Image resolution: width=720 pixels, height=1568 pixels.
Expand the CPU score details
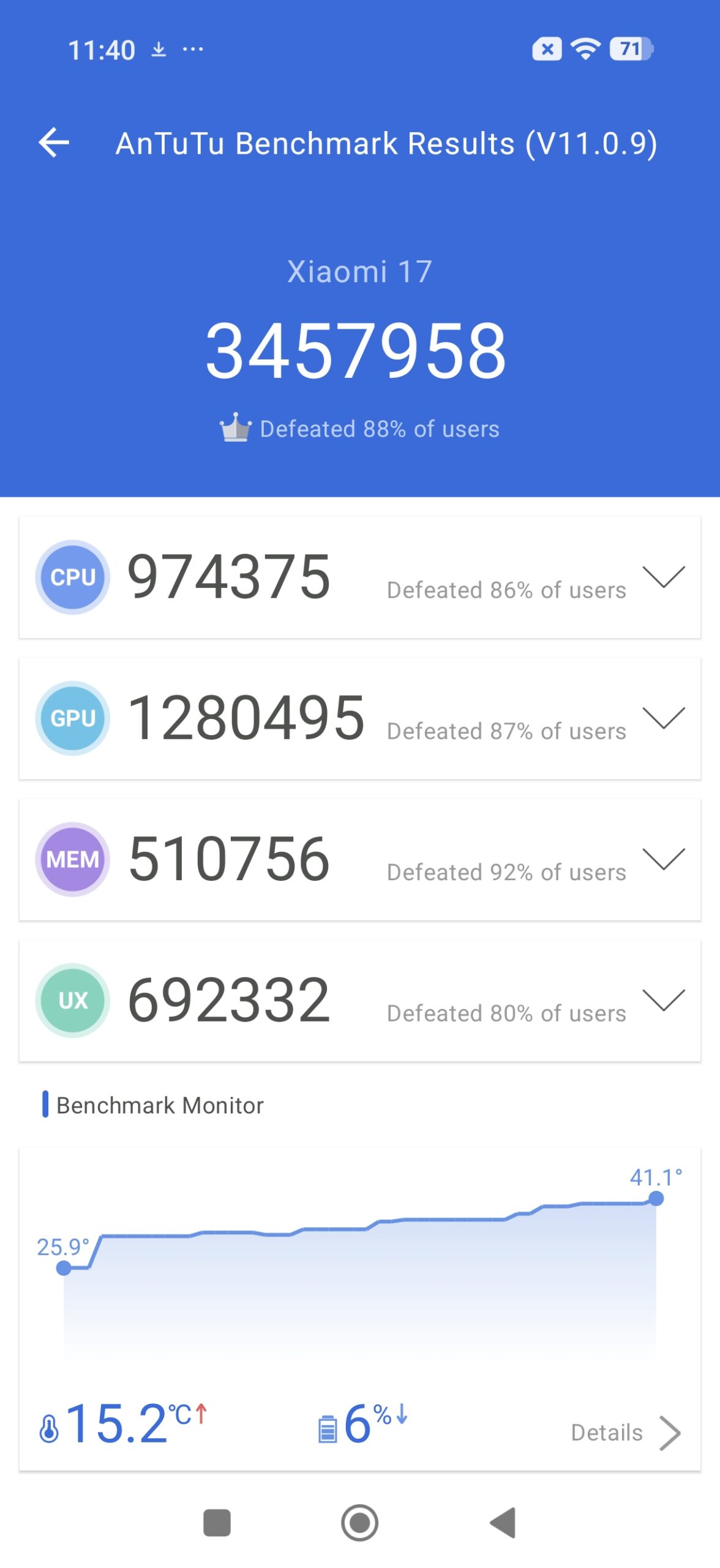point(663,577)
